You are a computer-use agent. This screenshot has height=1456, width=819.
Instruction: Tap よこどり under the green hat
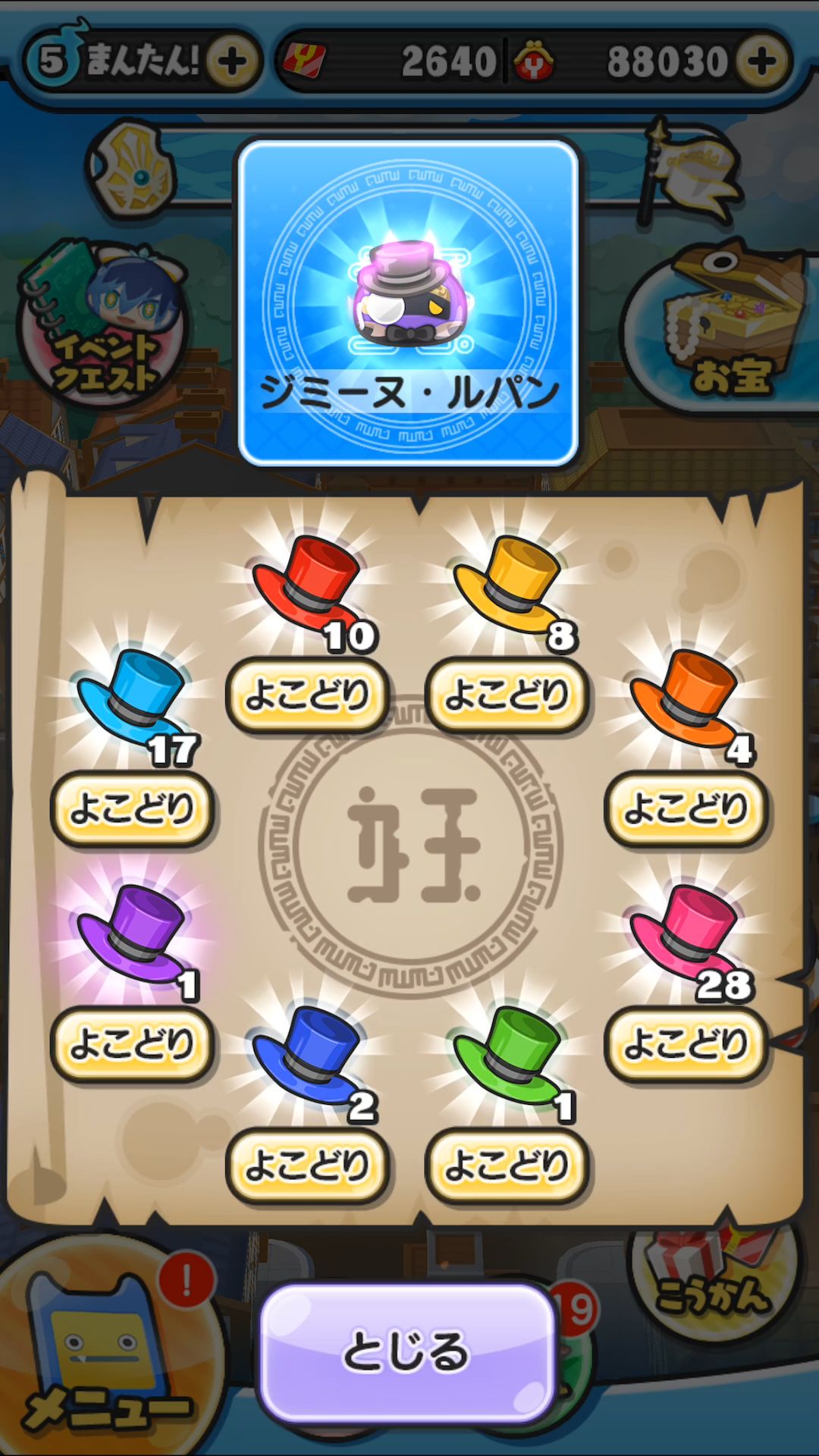(507, 1165)
